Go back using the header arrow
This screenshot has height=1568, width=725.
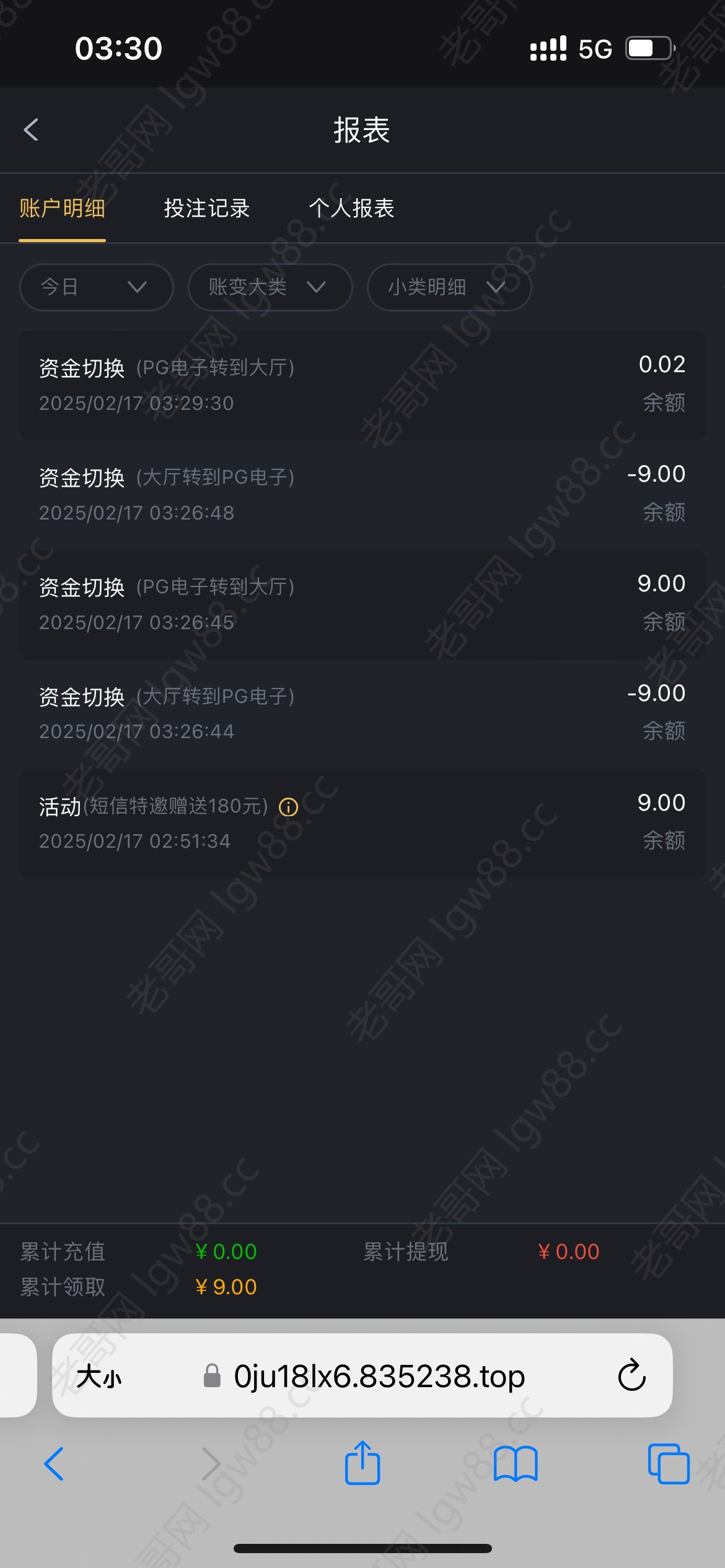point(31,130)
